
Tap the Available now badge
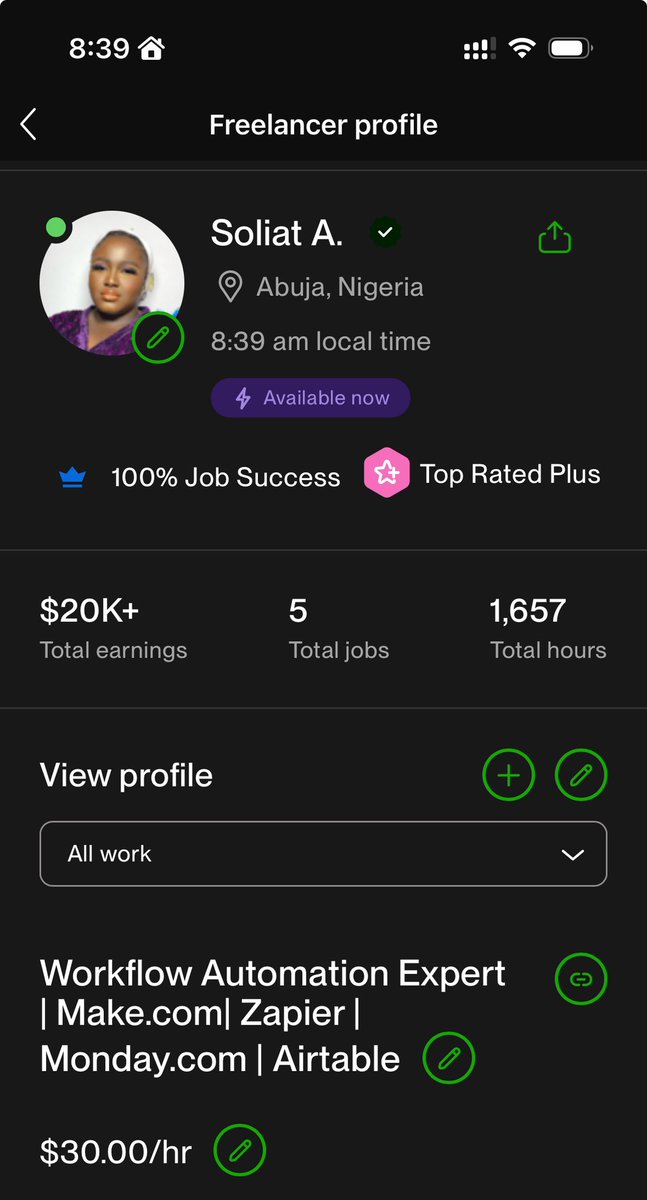(x=310, y=398)
